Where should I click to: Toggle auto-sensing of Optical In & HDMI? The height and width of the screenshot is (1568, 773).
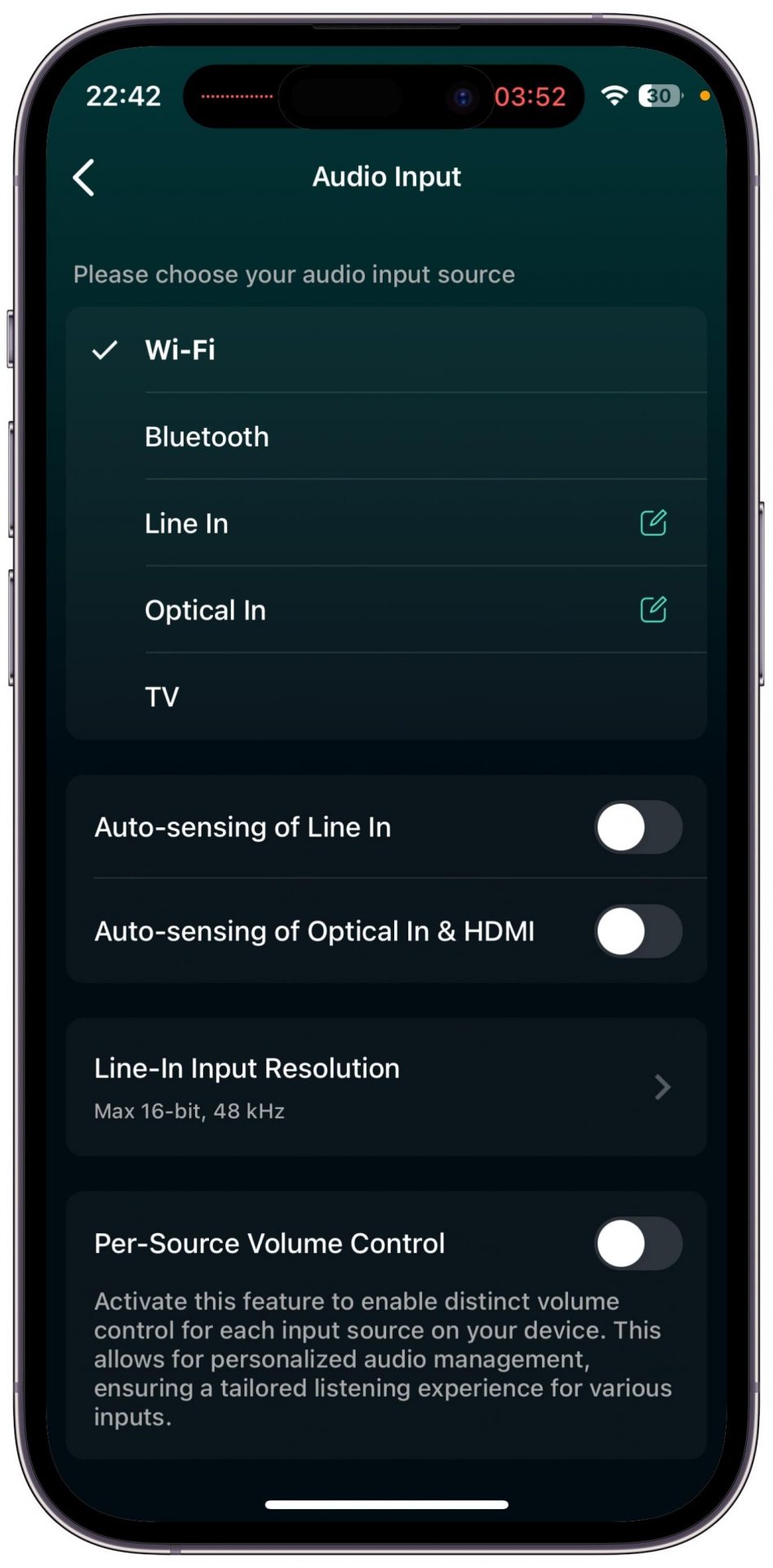coord(638,931)
